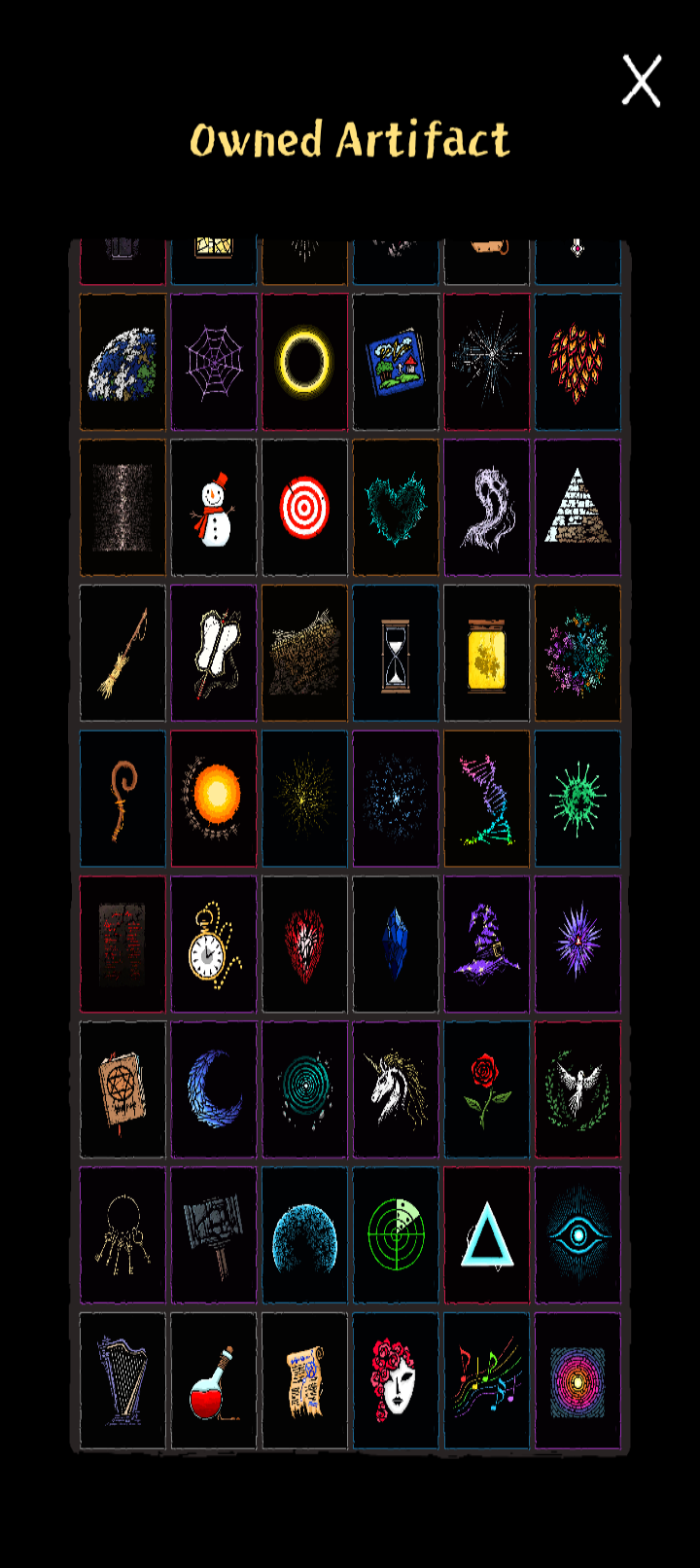
Task: Select the ring of keys artifact
Action: coord(122,1235)
